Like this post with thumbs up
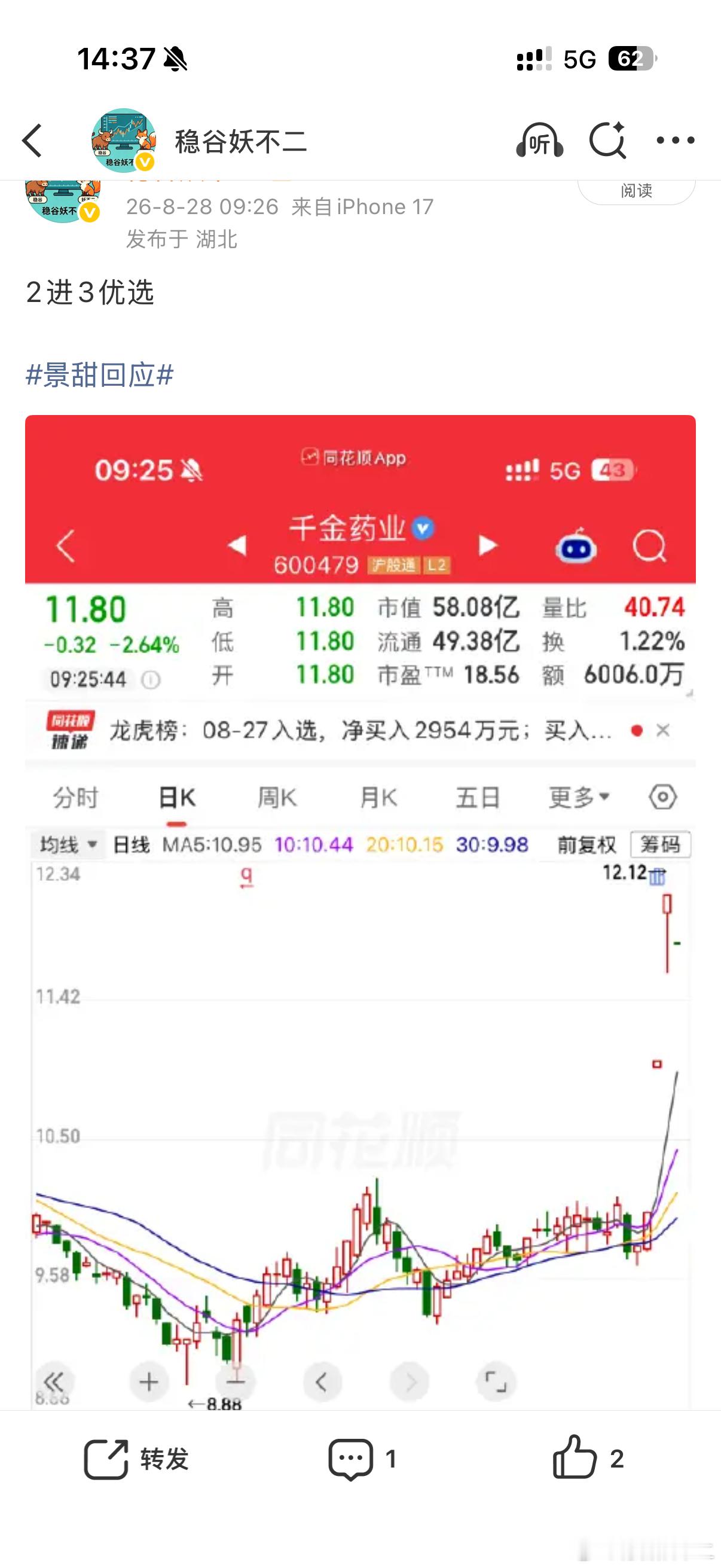The height and width of the screenshot is (1568, 721). [x=588, y=1458]
